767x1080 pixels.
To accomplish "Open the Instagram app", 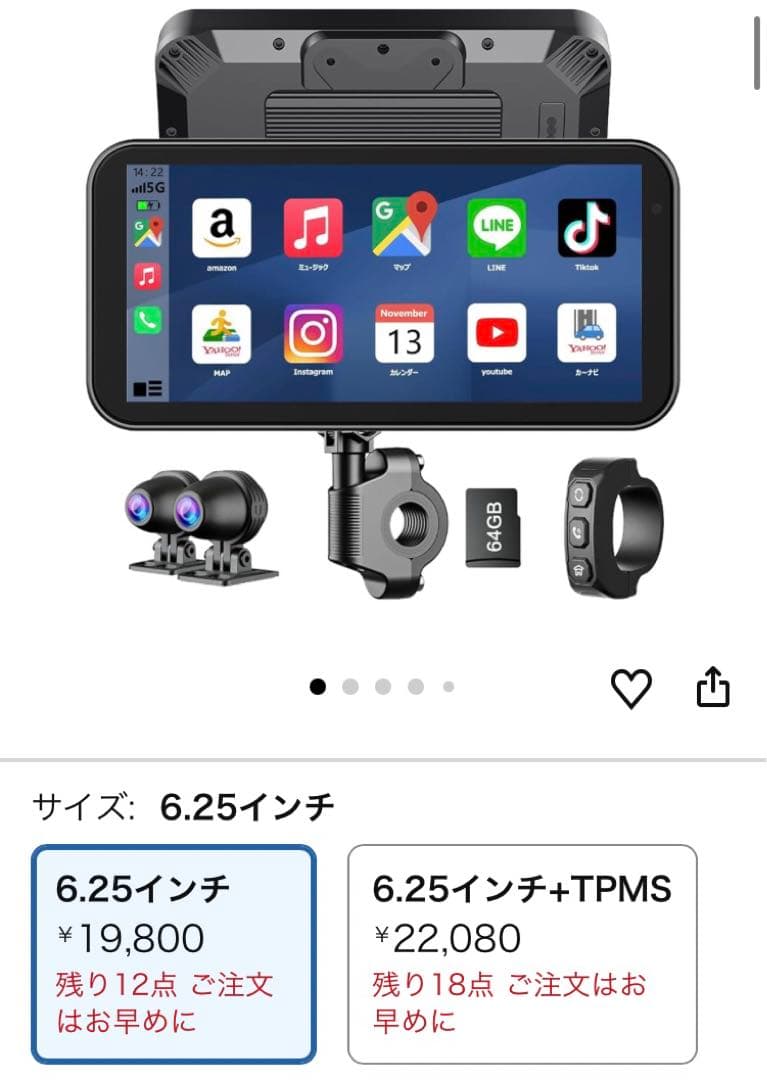I will pyautogui.click(x=313, y=335).
